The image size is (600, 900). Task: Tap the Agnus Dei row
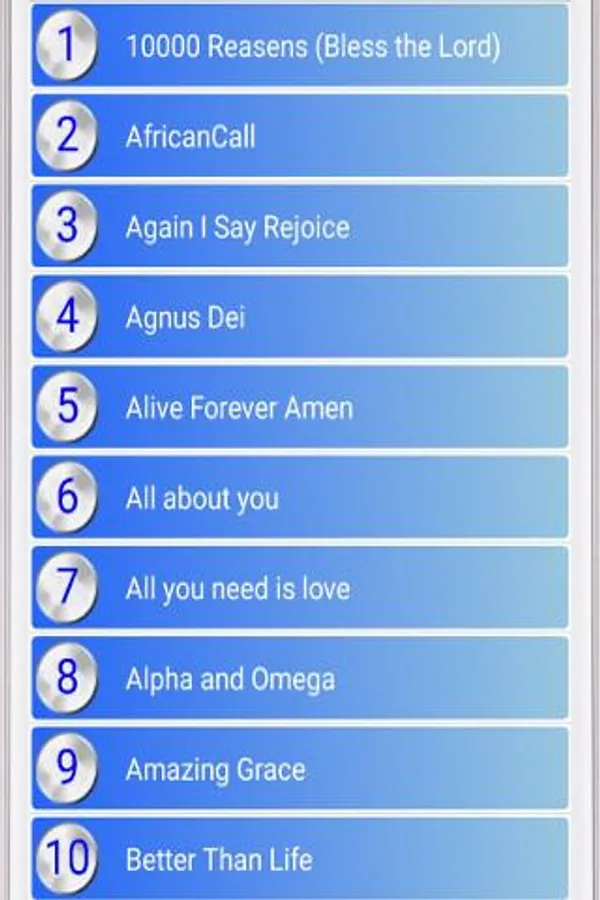click(x=300, y=317)
